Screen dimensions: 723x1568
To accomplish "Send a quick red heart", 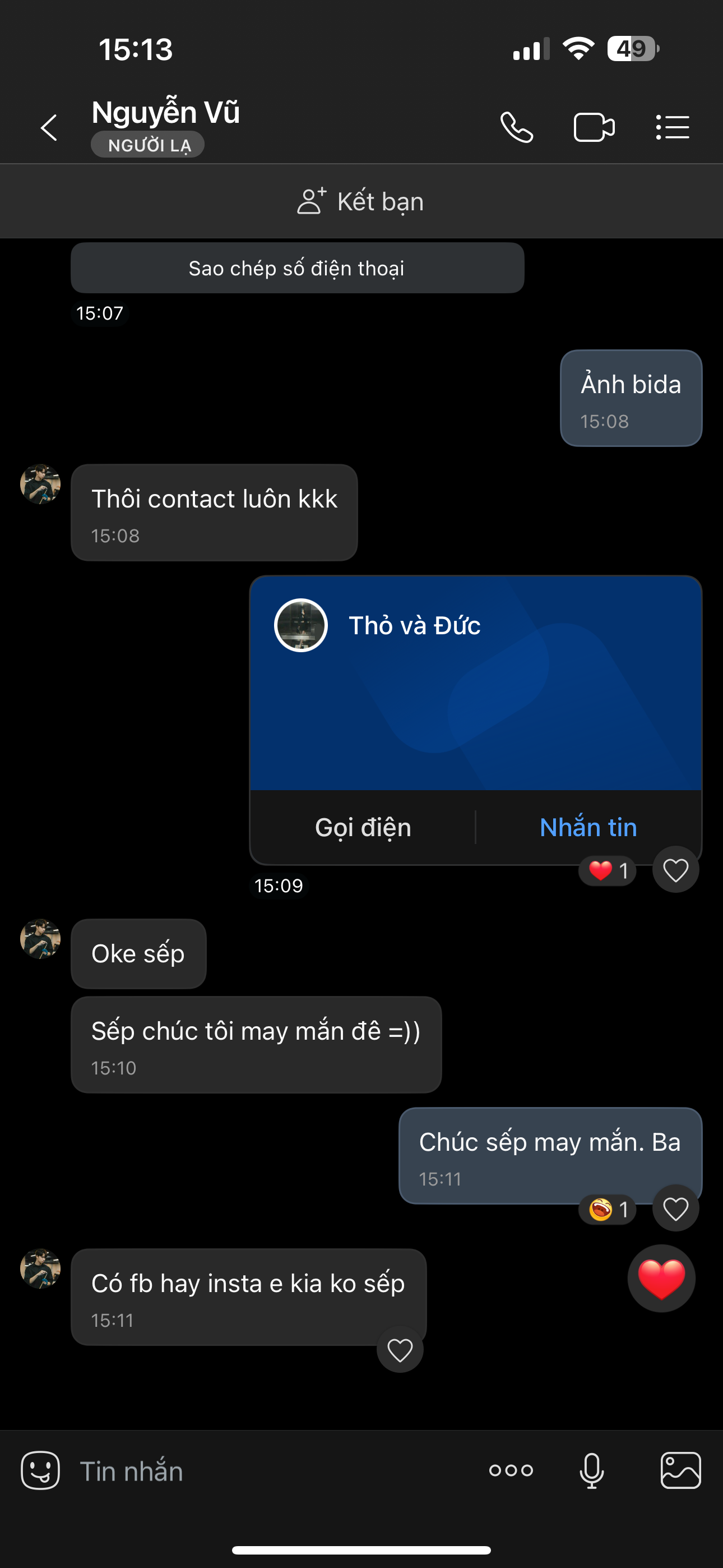I will click(x=661, y=1278).
